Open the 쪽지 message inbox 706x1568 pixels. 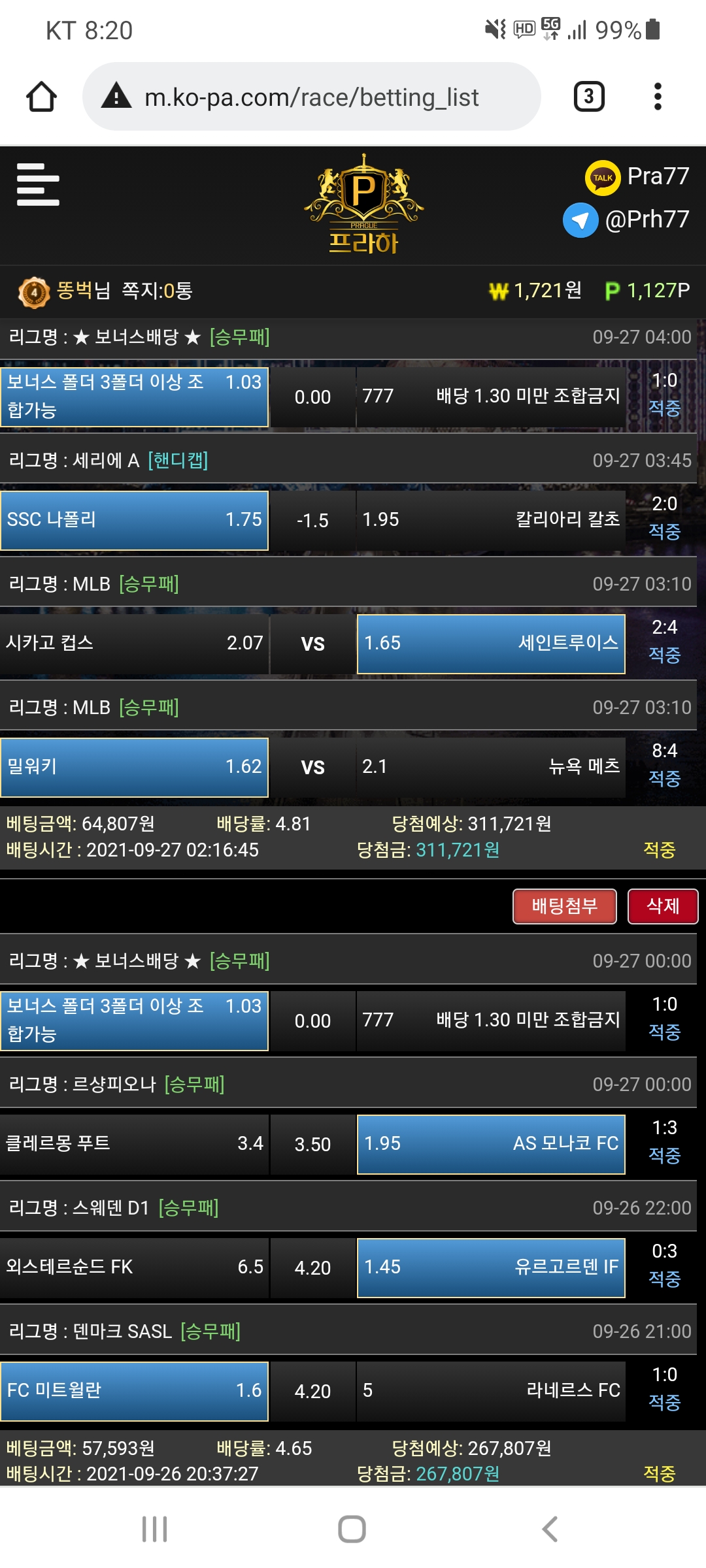point(157,291)
